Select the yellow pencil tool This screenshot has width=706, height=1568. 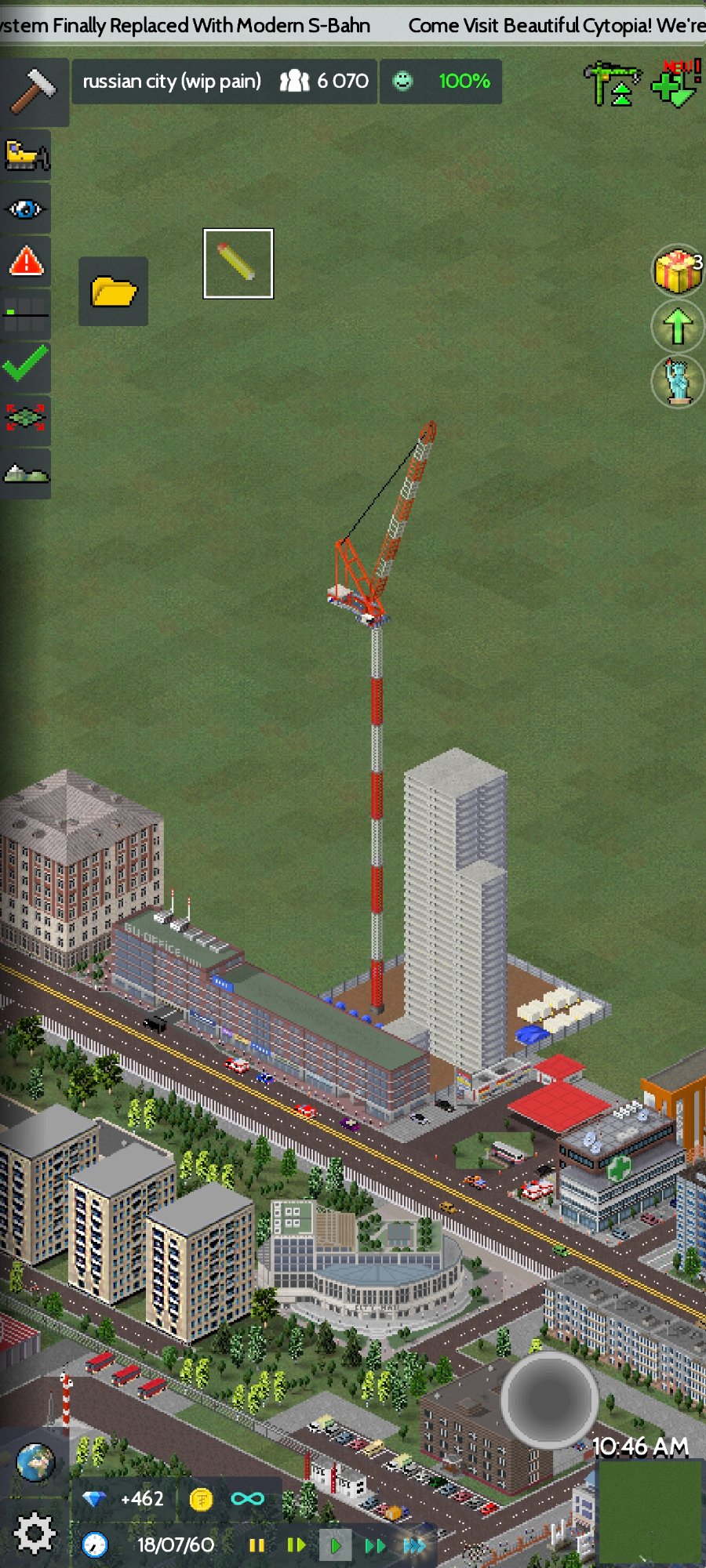click(238, 263)
